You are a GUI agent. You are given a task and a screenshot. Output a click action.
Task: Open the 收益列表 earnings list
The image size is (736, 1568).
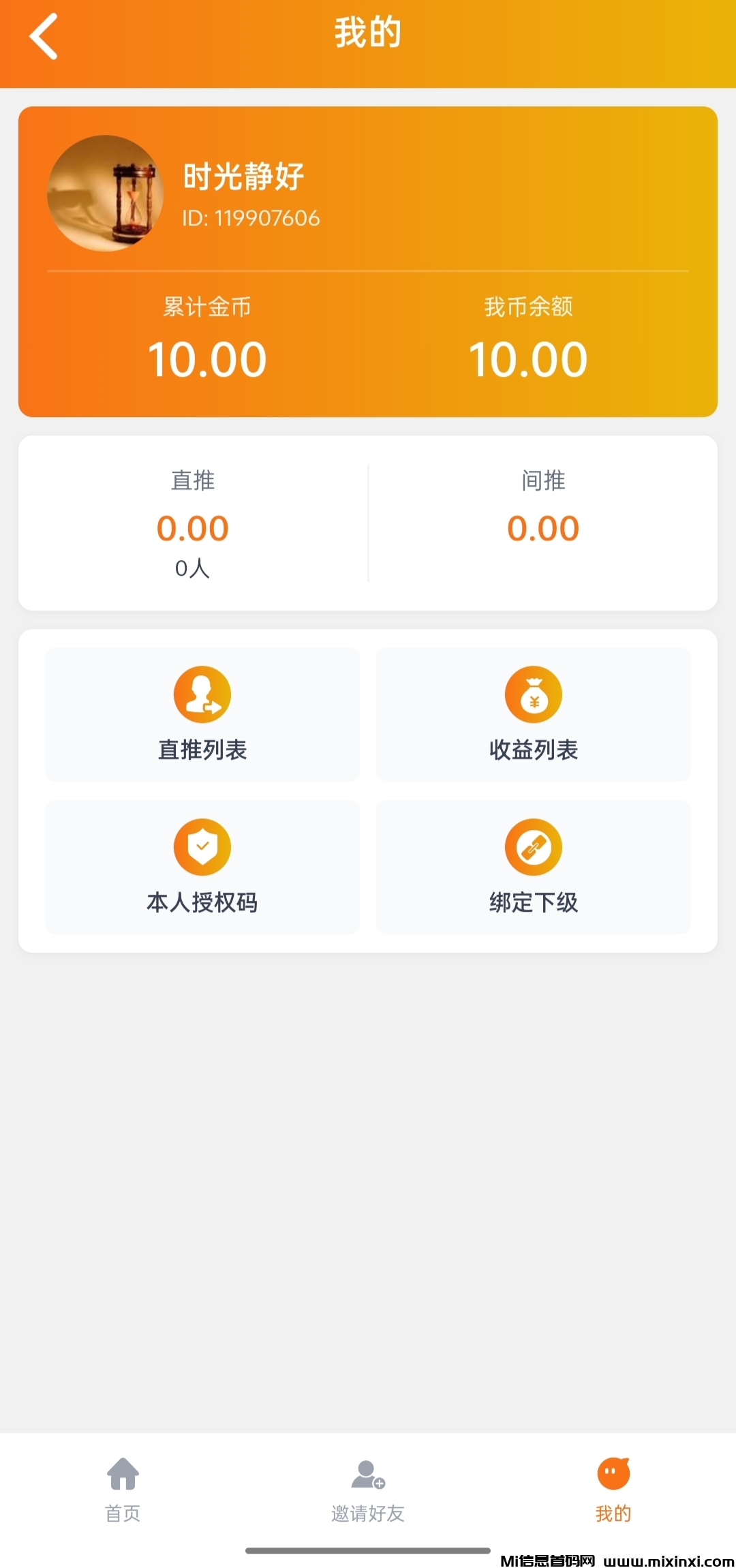pos(534,714)
